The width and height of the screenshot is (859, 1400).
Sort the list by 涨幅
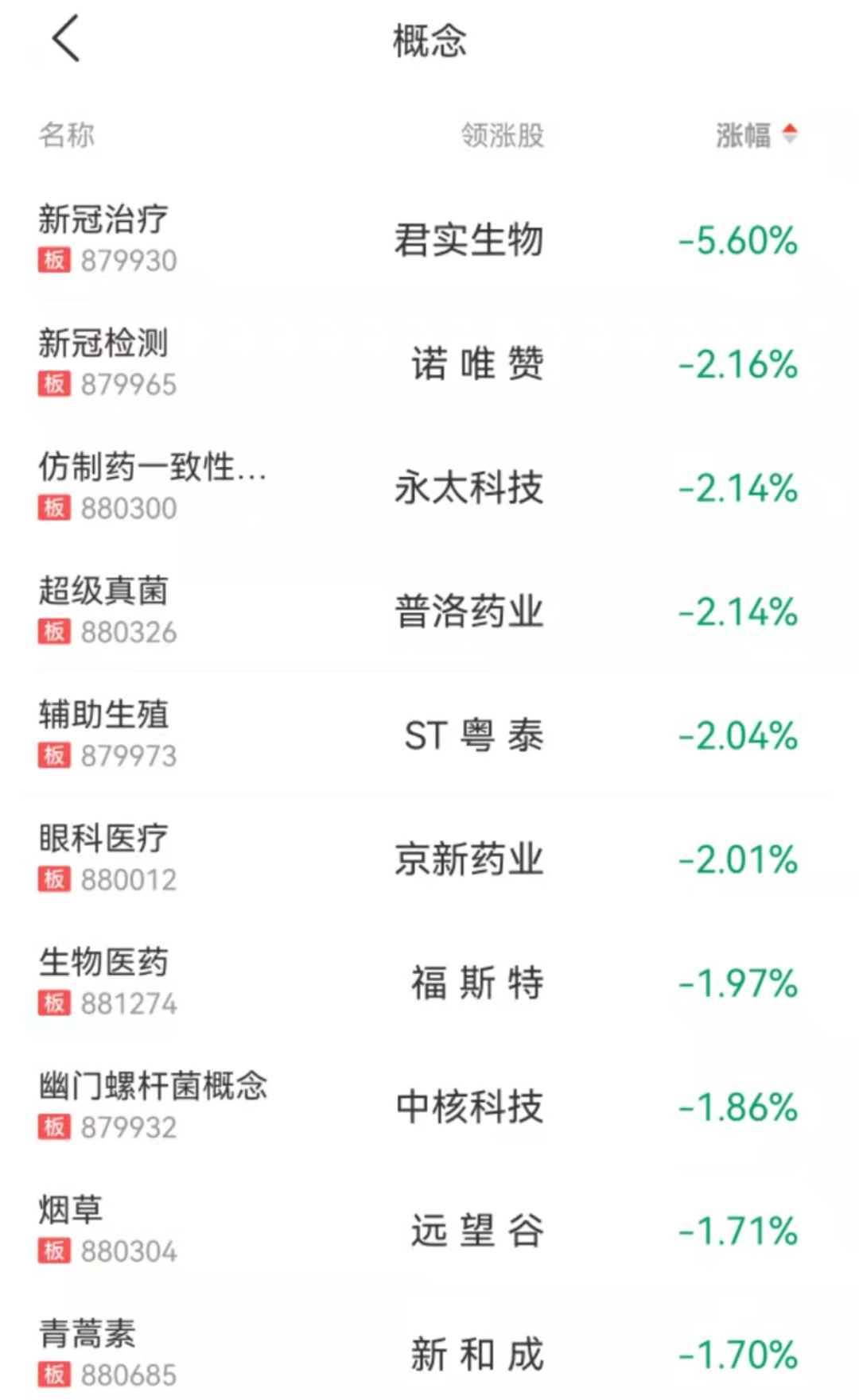[x=756, y=135]
